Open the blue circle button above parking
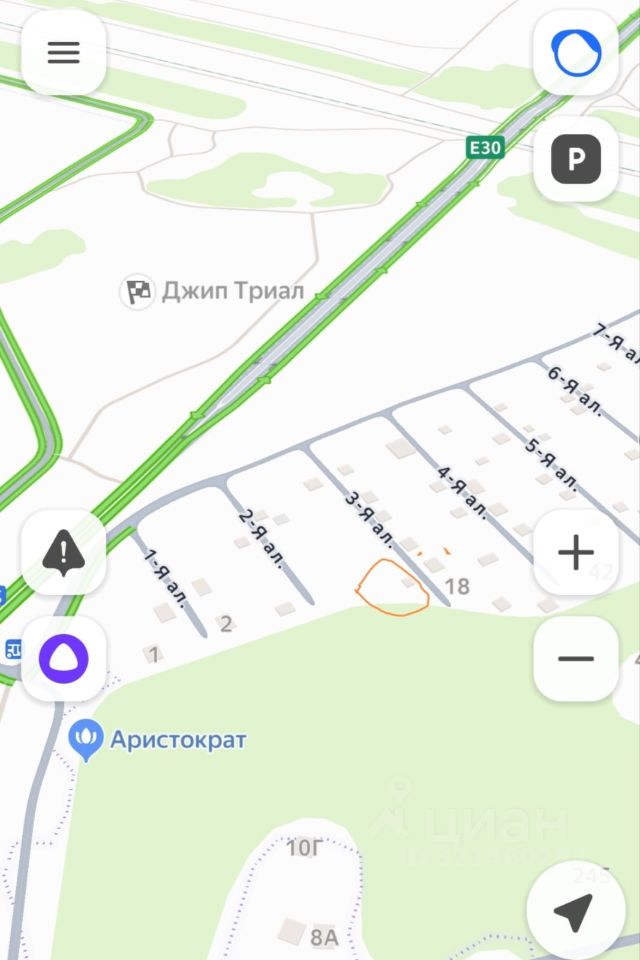640x960 pixels. (576, 53)
